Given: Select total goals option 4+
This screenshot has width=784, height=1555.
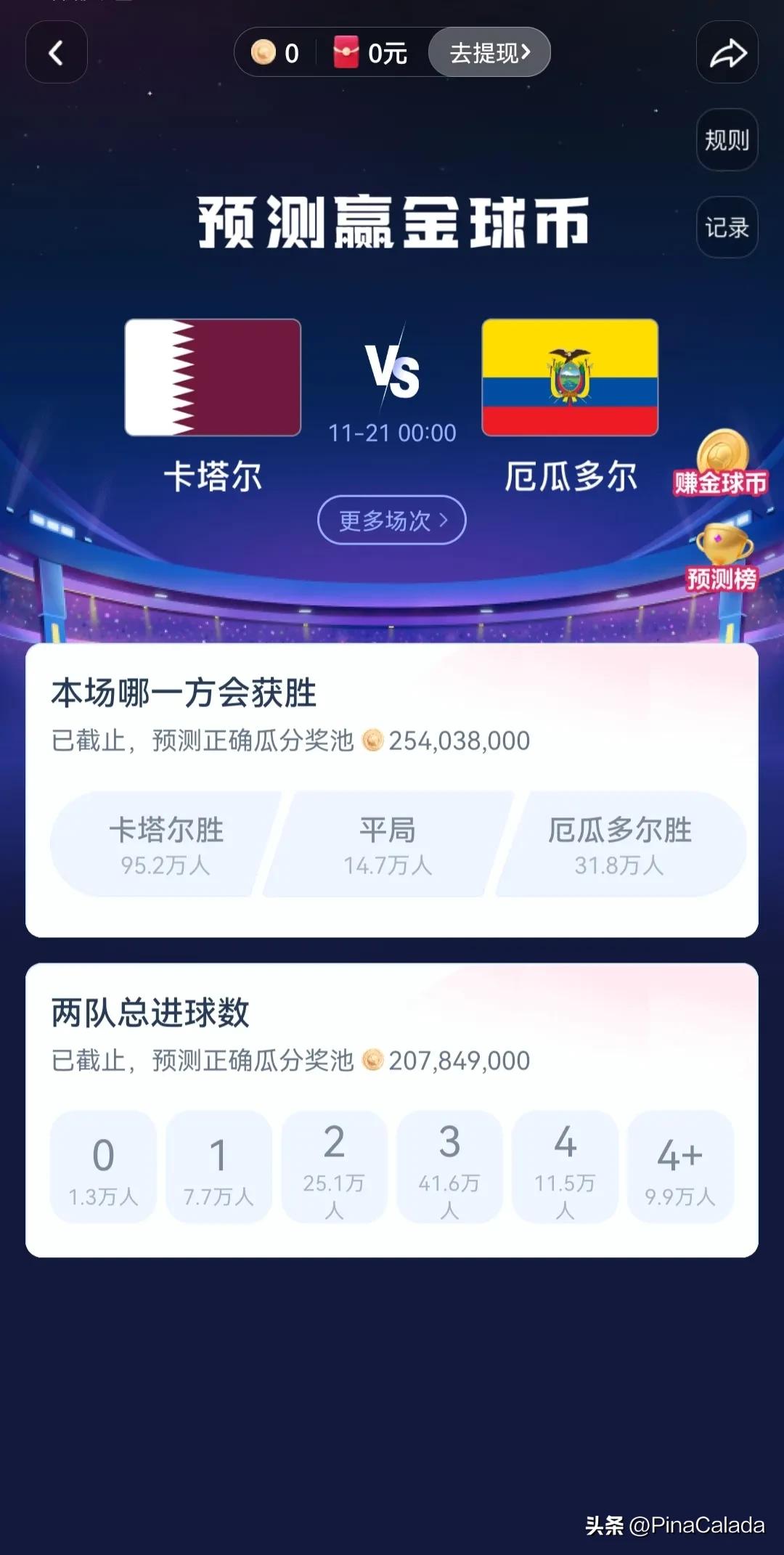Looking at the screenshot, I should tap(680, 1165).
